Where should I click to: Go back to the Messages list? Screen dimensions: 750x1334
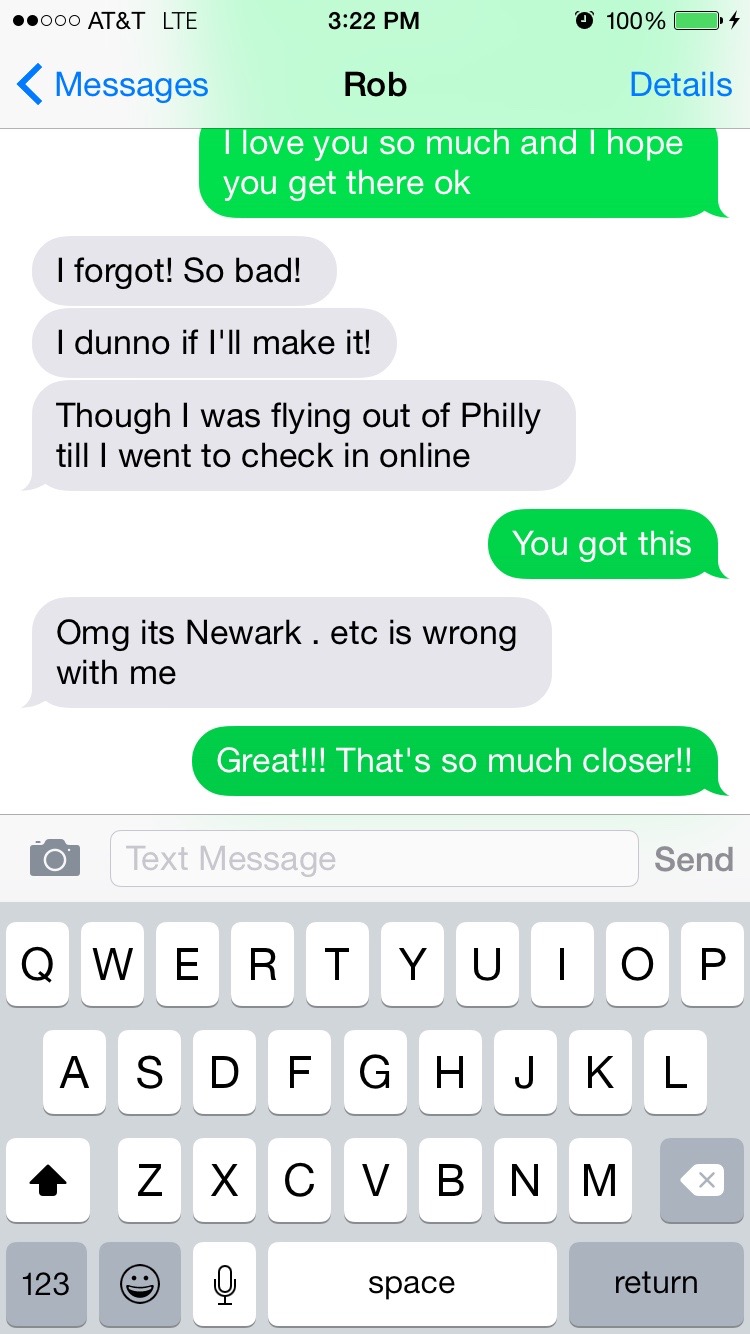coord(112,85)
